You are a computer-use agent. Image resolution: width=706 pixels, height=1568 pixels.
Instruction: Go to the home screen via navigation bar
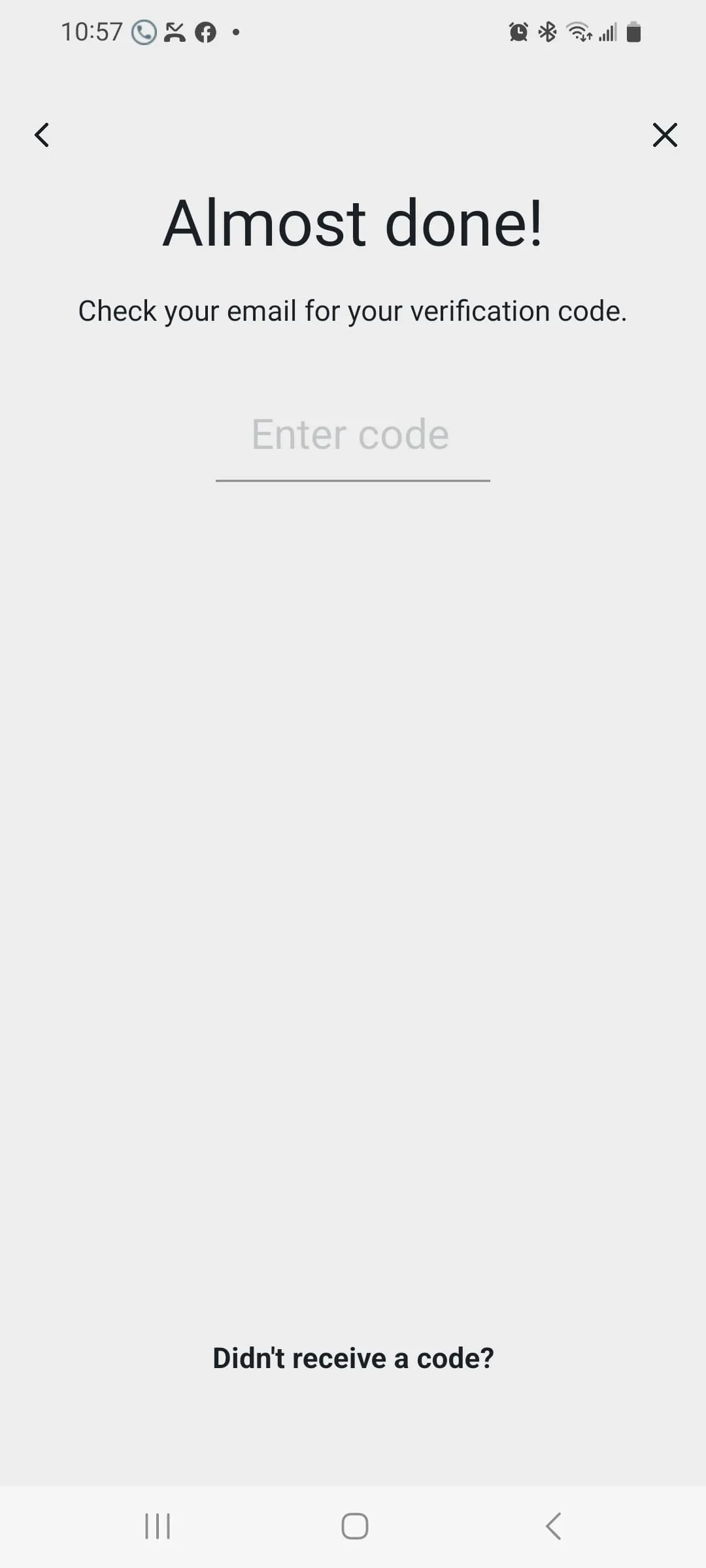(x=354, y=1526)
